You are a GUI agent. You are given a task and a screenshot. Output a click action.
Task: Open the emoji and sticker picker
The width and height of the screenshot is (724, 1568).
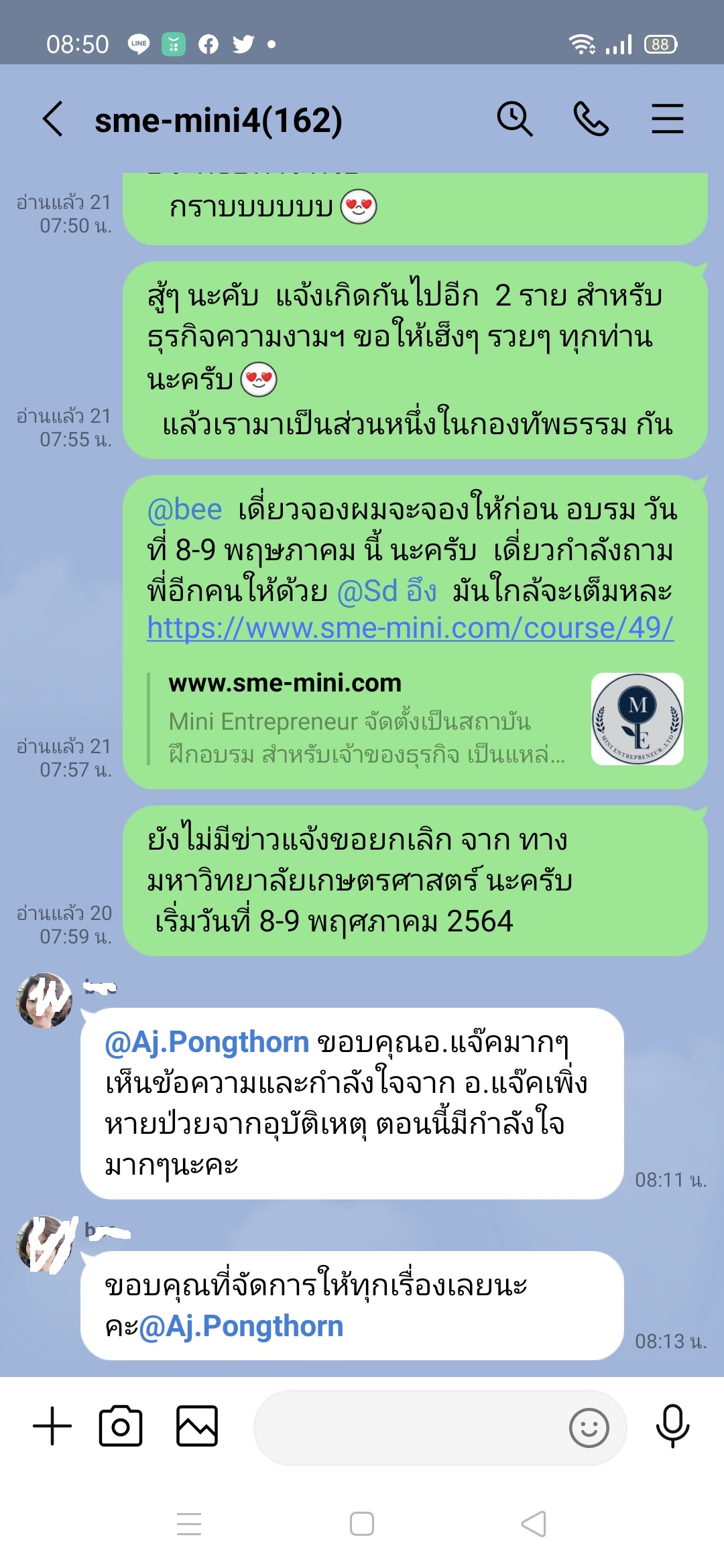[589, 1427]
